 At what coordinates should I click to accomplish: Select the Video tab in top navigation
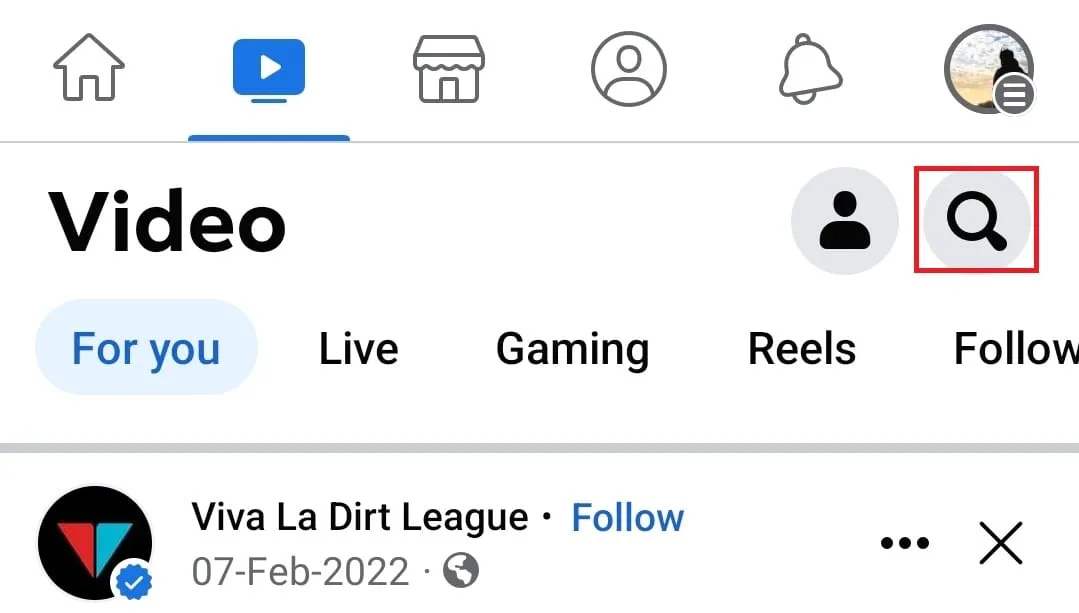268,69
